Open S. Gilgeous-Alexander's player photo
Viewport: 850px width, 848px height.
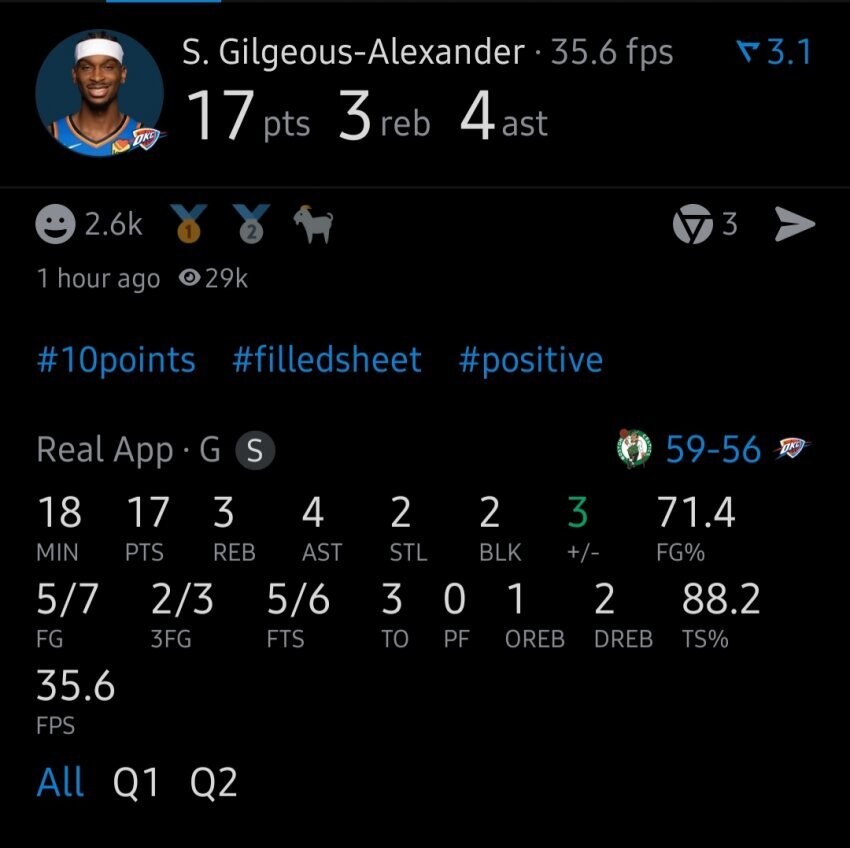[x=100, y=93]
